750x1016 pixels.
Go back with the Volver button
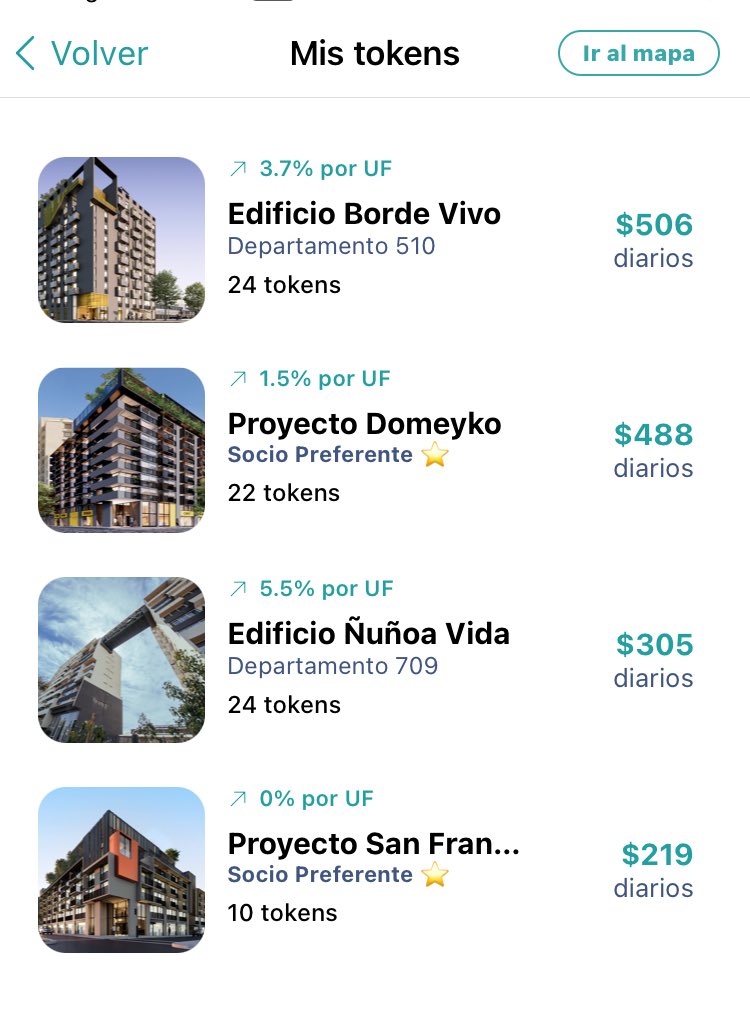click(x=82, y=53)
